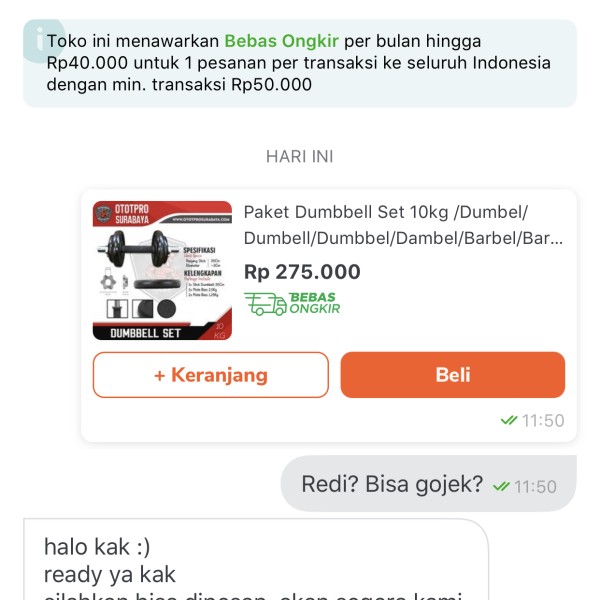Open the Paket Dumbbell Set 10kg product
The width and height of the screenshot is (600, 600).
click(402, 225)
